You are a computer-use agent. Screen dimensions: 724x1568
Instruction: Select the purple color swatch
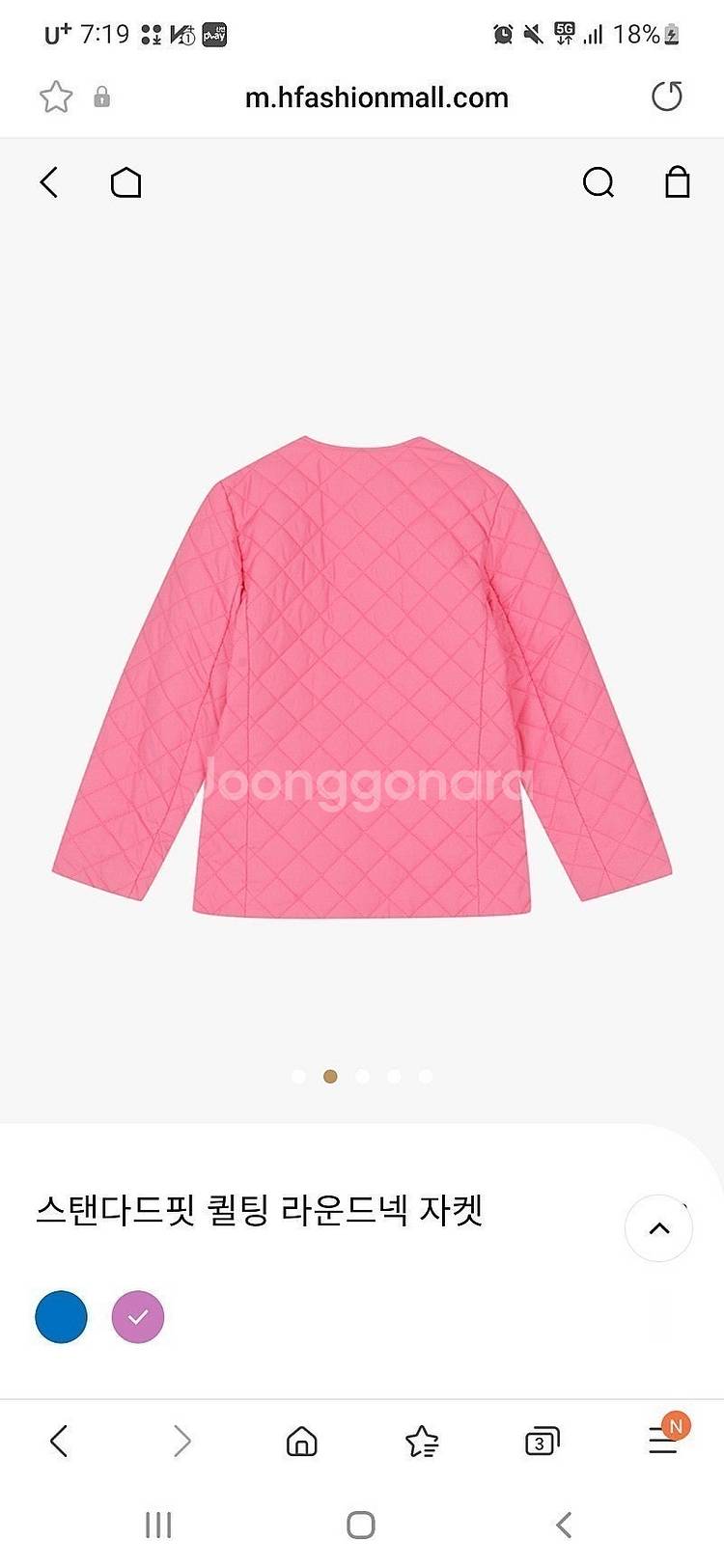click(x=138, y=1317)
